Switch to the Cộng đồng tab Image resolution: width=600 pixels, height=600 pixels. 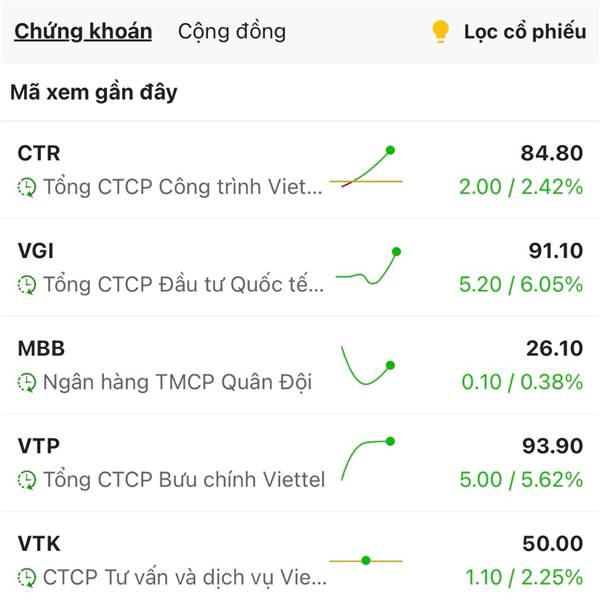click(231, 31)
